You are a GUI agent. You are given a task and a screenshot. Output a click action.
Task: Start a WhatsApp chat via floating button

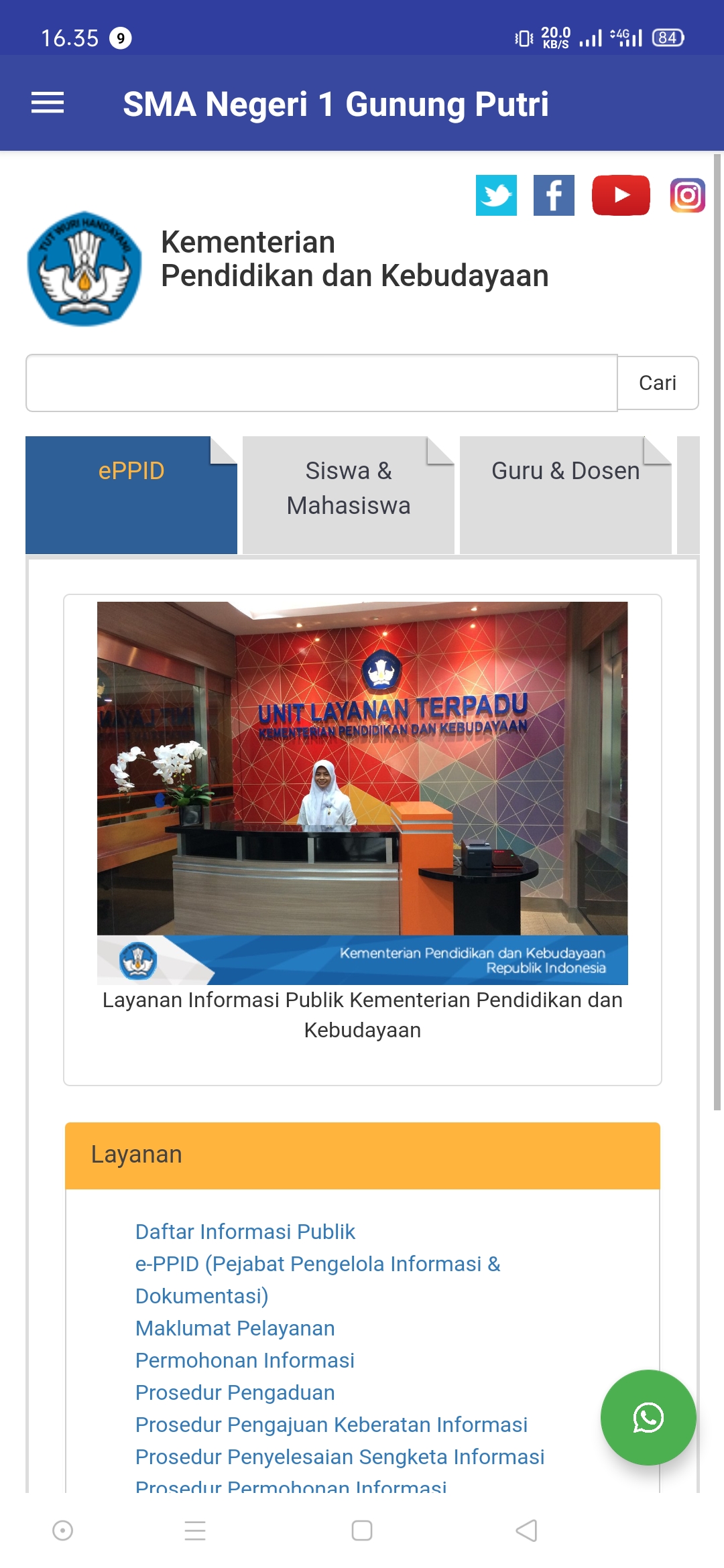tap(648, 1417)
